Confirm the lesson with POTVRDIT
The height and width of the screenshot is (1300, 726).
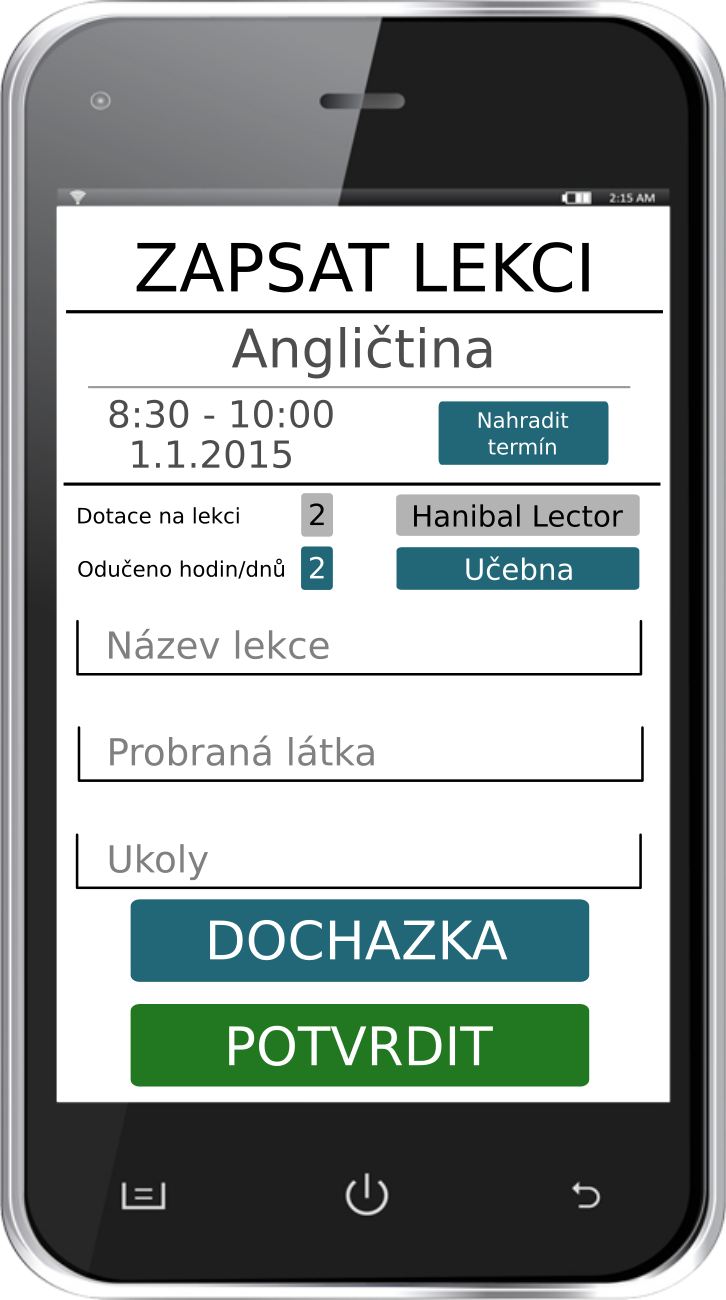point(360,1046)
